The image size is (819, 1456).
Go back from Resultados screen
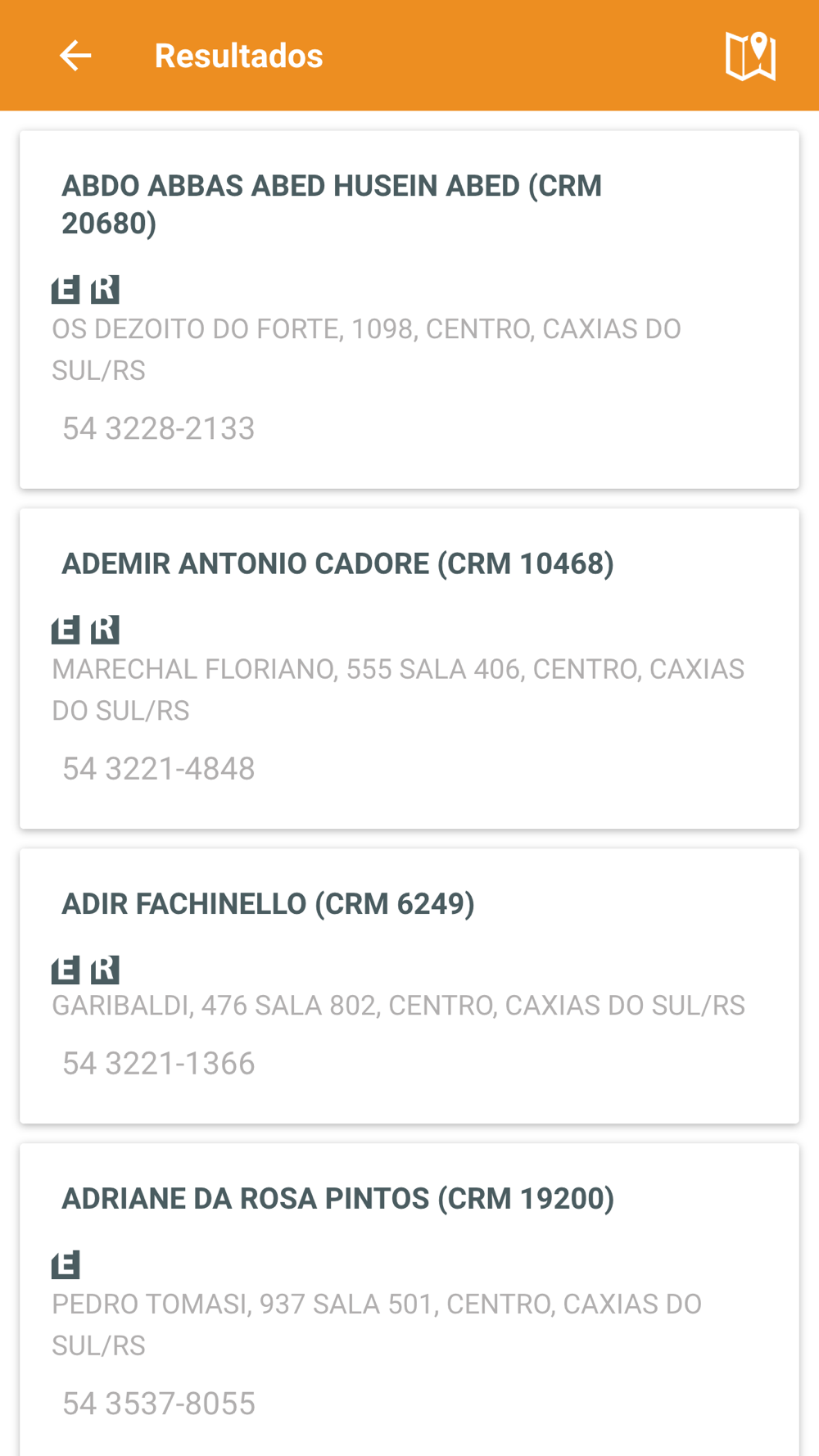click(x=75, y=56)
